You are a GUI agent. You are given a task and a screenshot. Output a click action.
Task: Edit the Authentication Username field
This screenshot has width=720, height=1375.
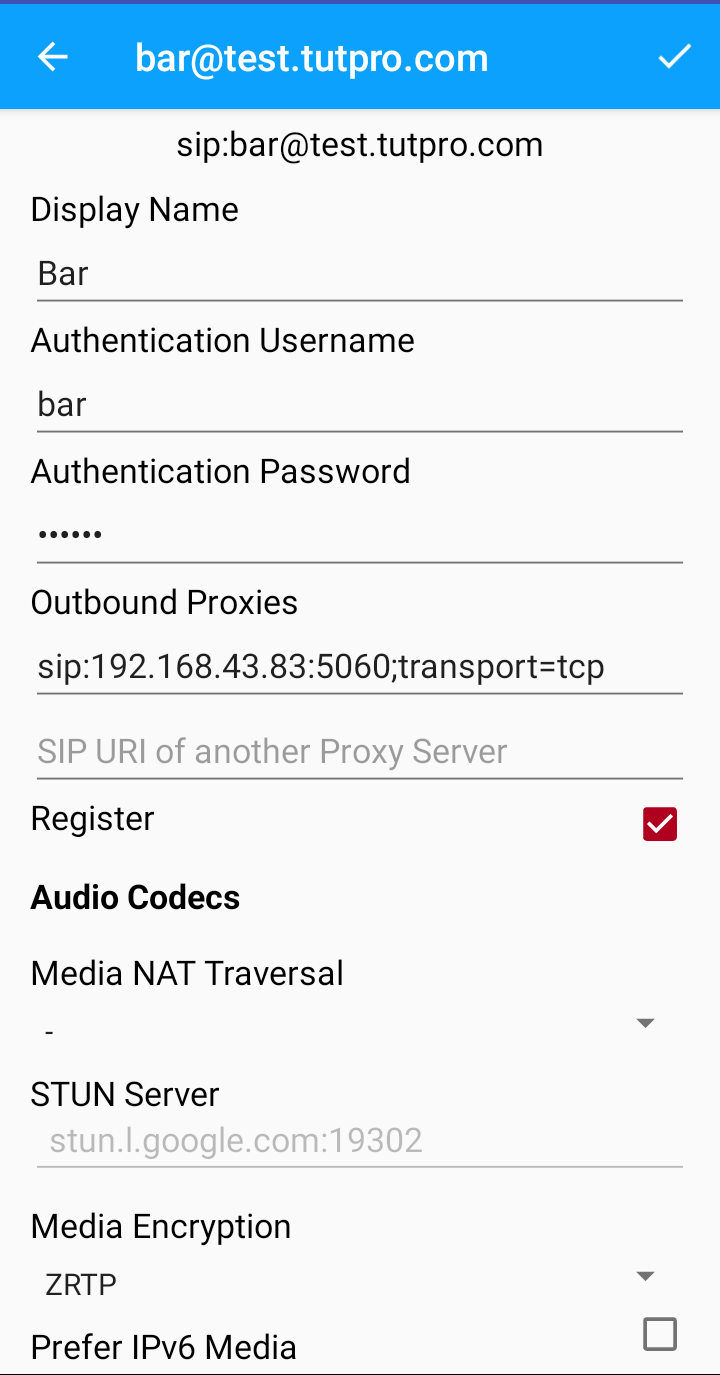tap(359, 405)
